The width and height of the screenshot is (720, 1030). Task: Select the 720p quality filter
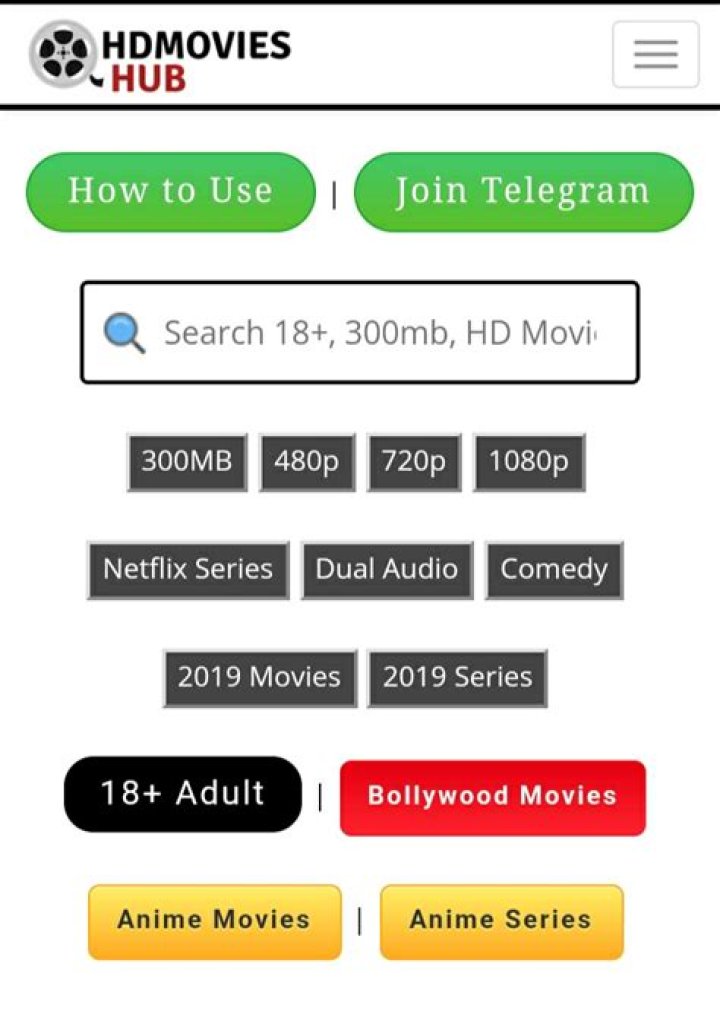413,461
